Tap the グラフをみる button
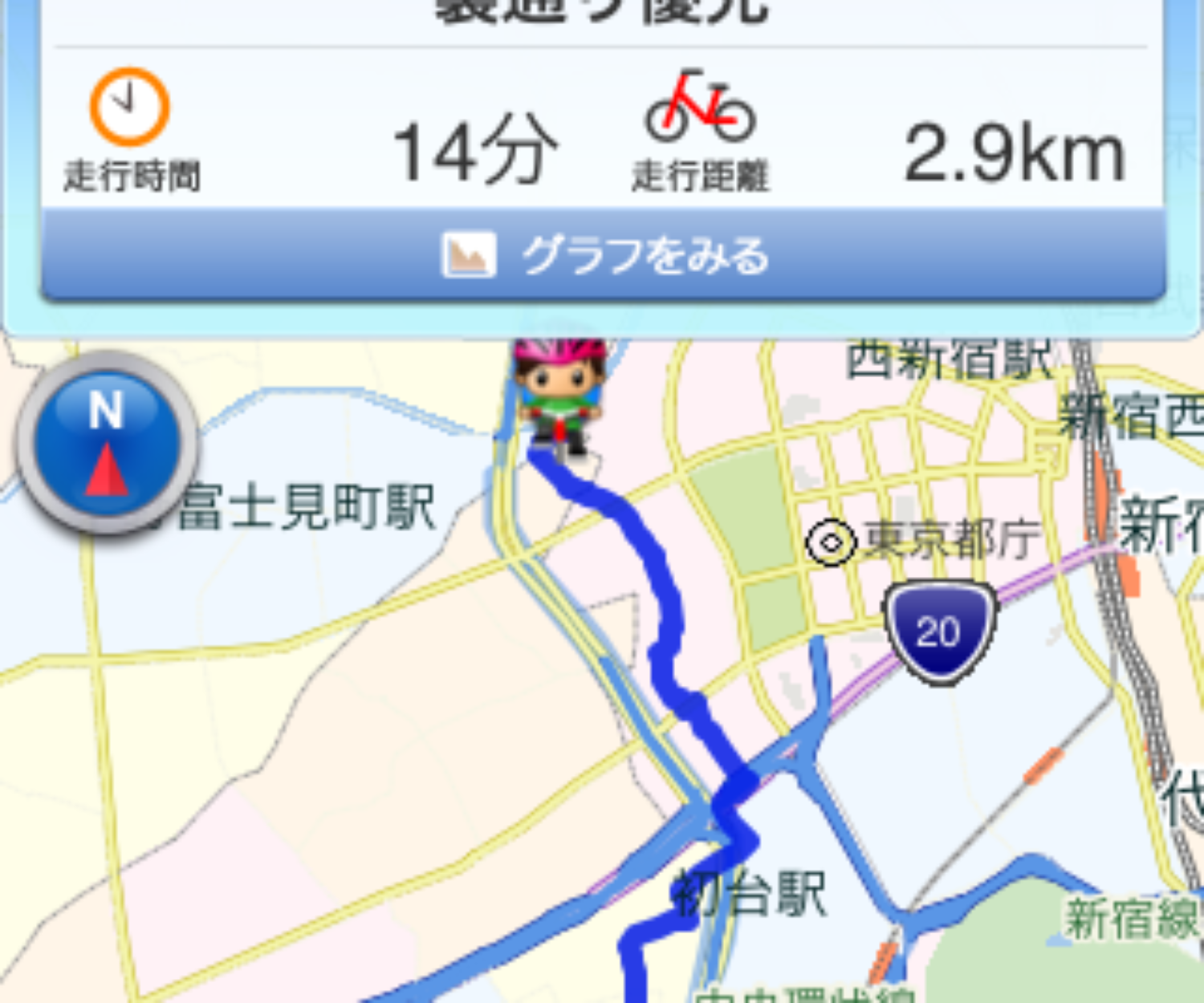This screenshot has width=1204, height=1003. pos(604,255)
